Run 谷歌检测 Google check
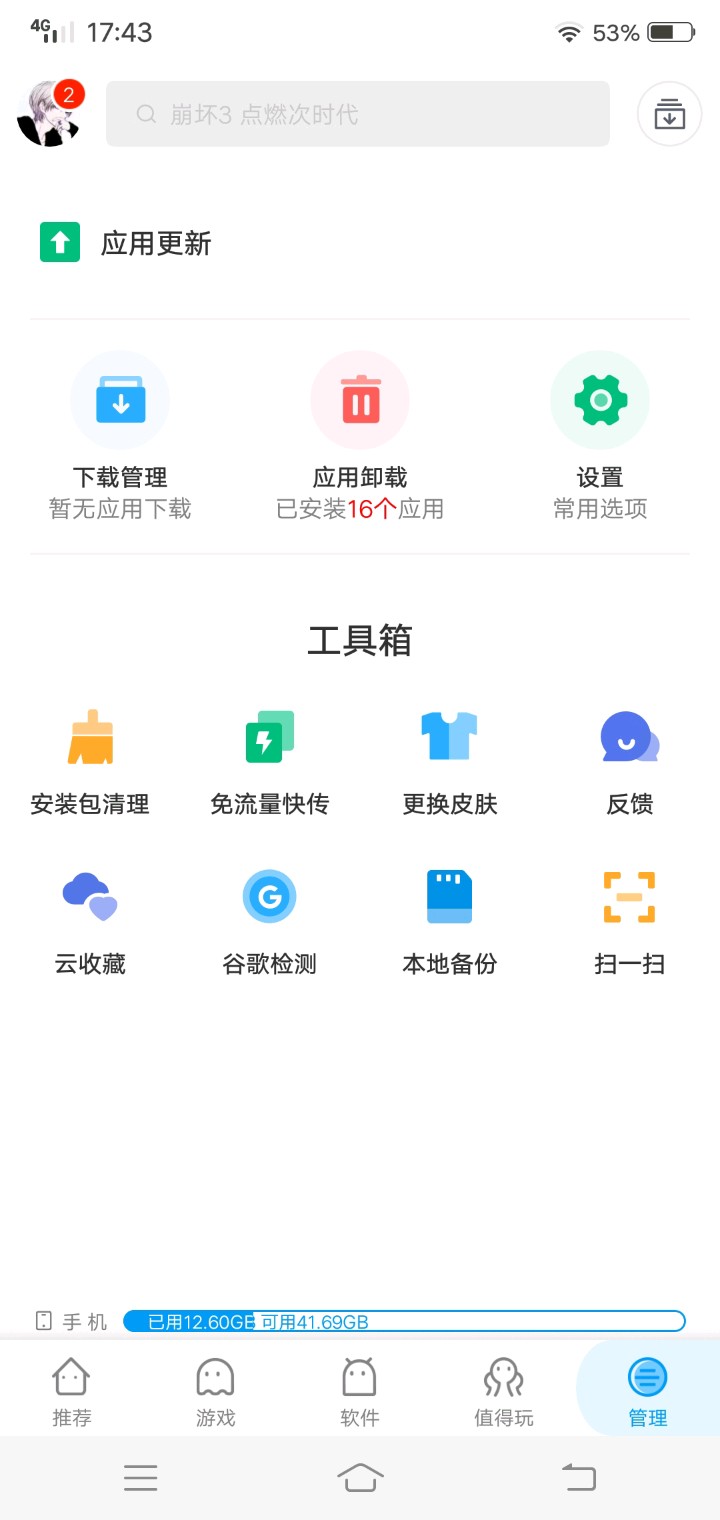 [x=270, y=922]
